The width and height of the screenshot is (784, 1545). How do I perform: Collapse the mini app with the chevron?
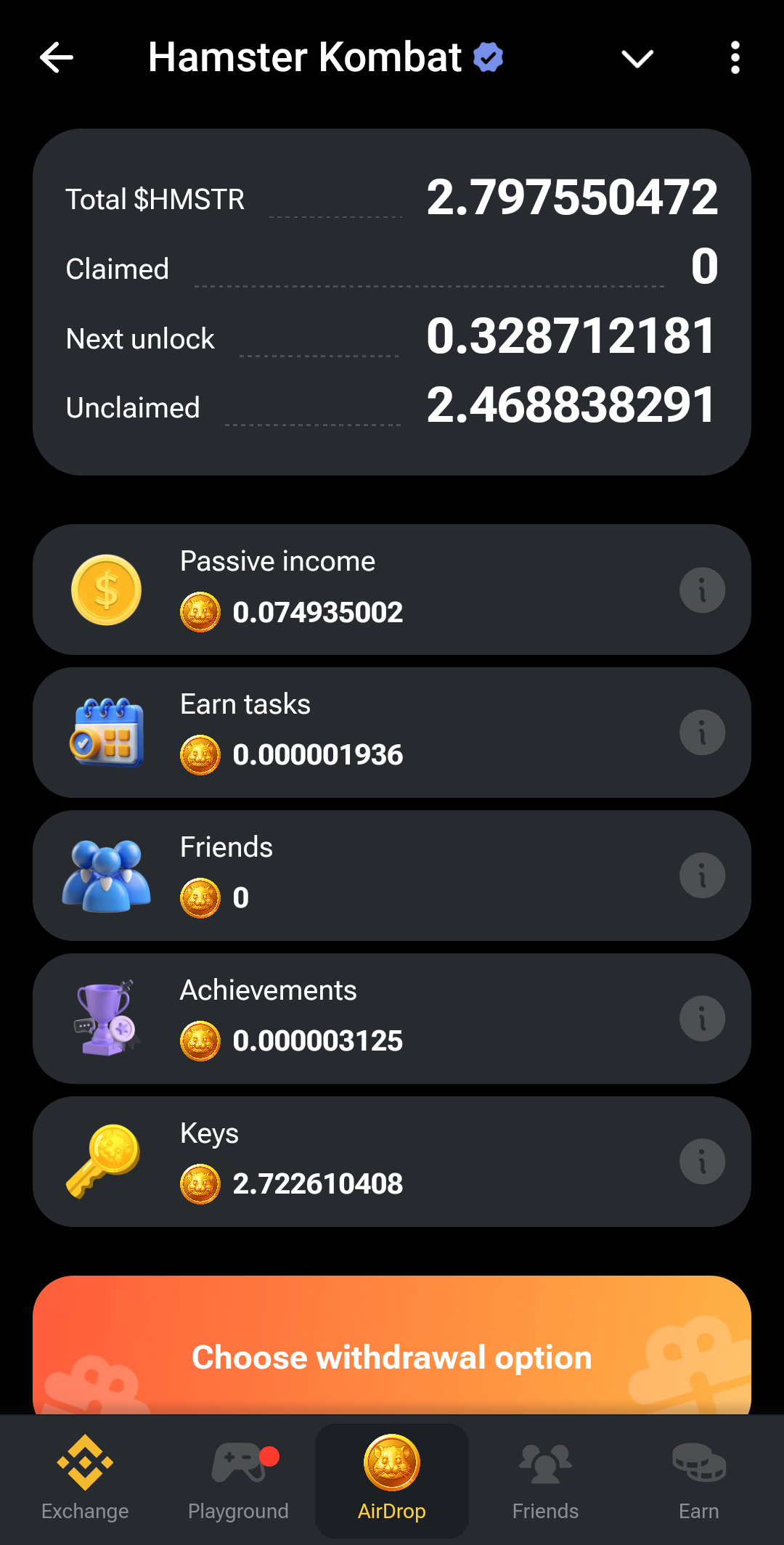(637, 58)
